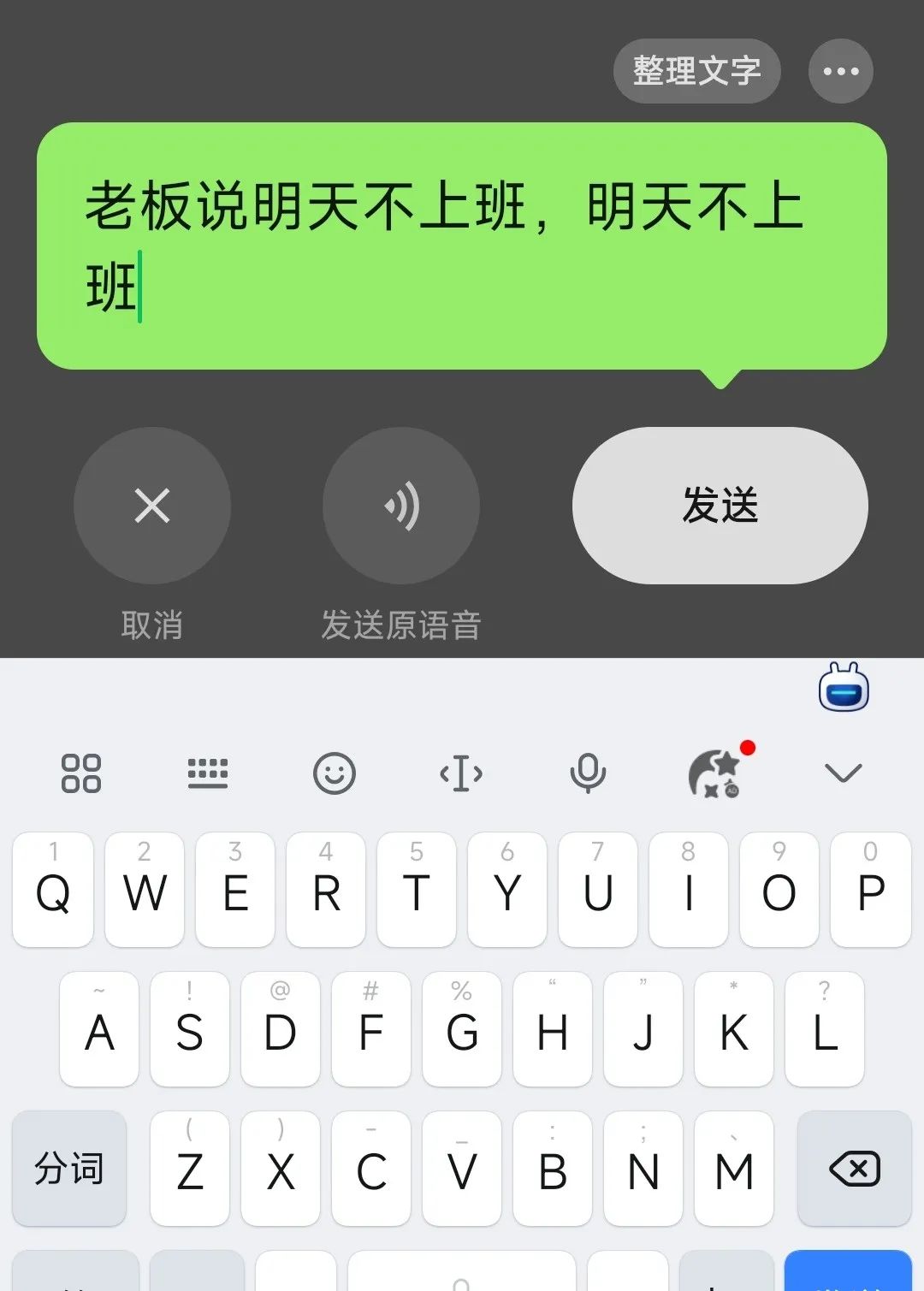Tap 整理文字 to tidy the transcribed text

tap(696, 71)
